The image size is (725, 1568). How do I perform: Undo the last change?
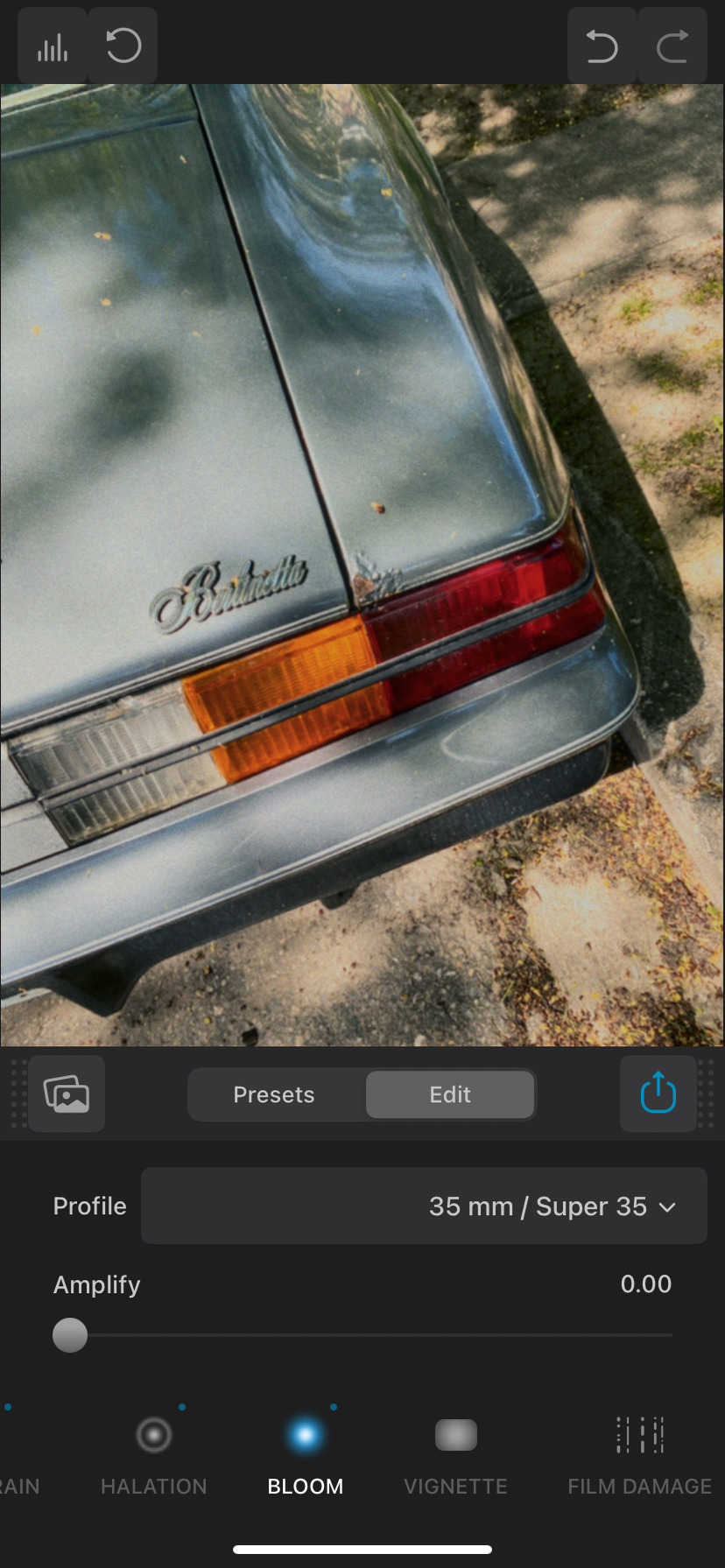[x=602, y=46]
